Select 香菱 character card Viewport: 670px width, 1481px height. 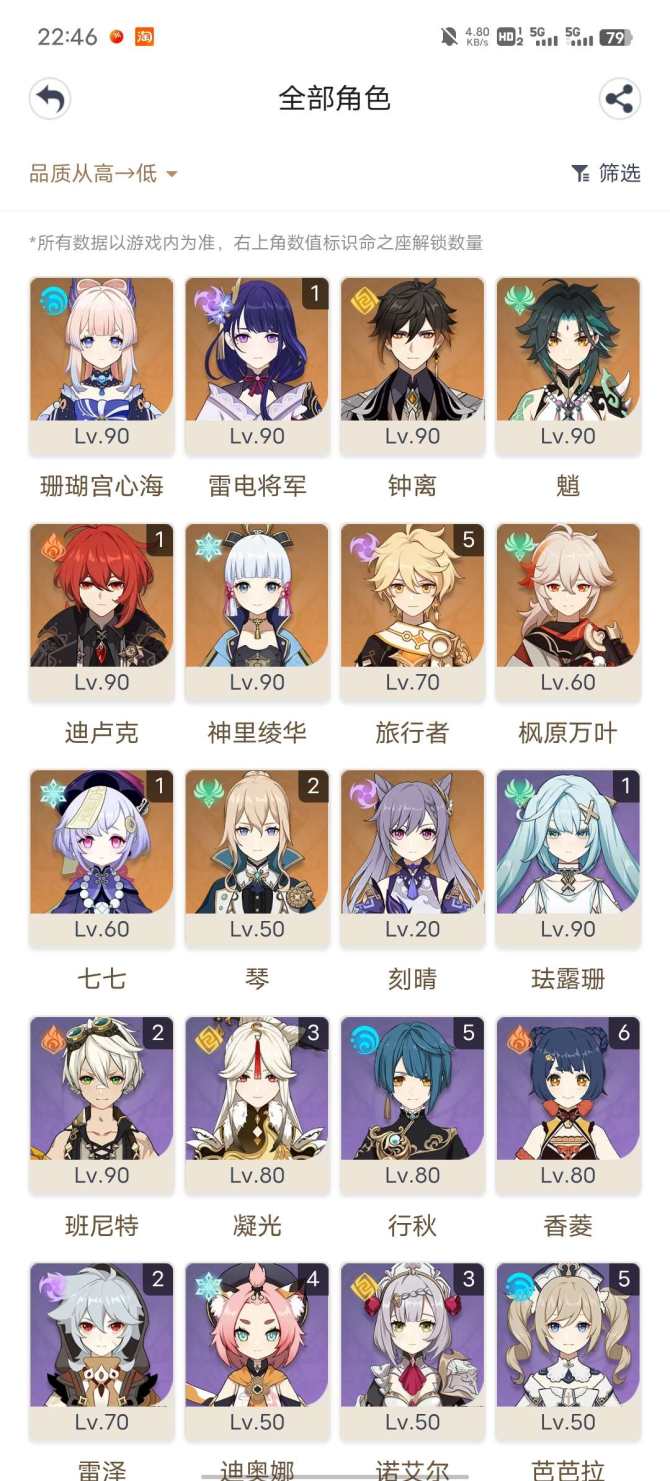pos(568,1104)
